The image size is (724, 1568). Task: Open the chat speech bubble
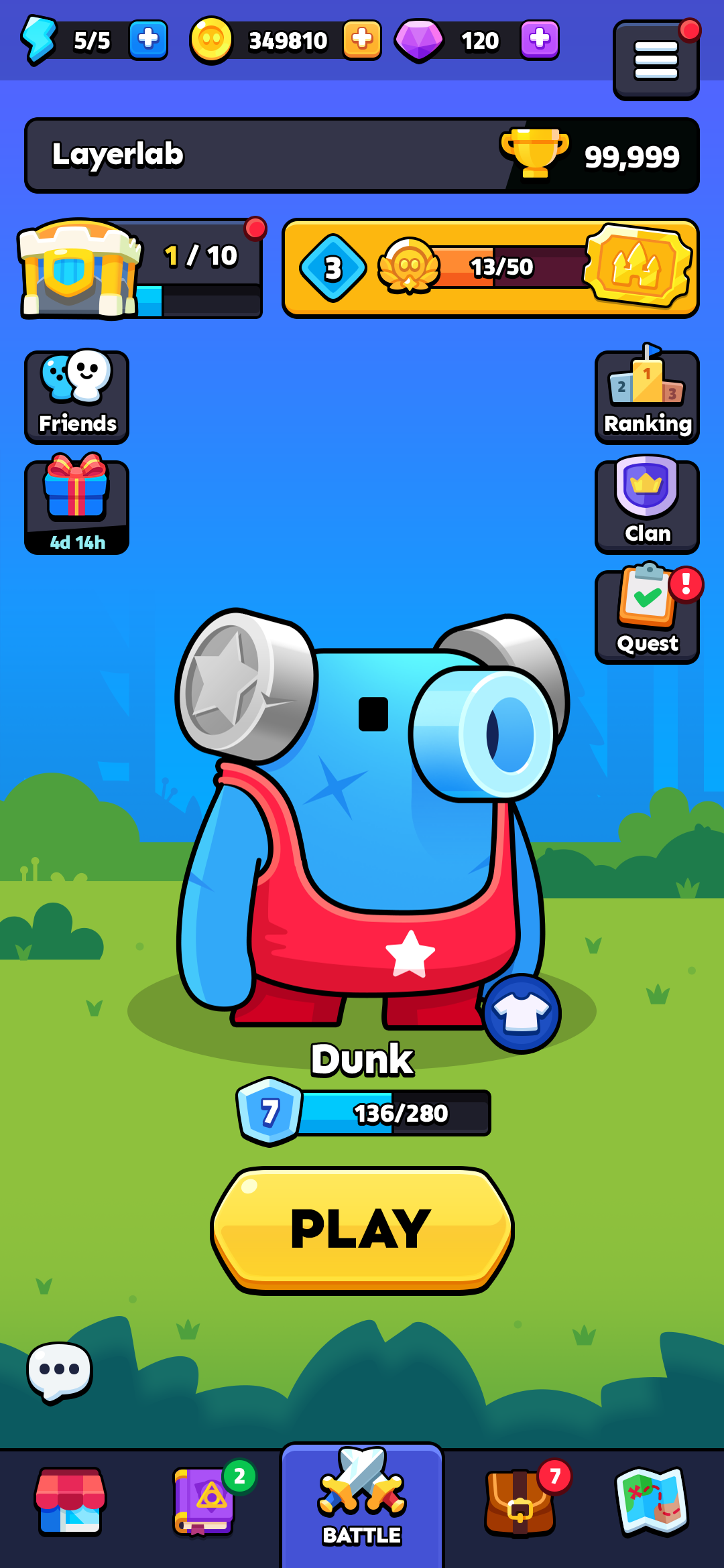pyautogui.click(x=60, y=1371)
